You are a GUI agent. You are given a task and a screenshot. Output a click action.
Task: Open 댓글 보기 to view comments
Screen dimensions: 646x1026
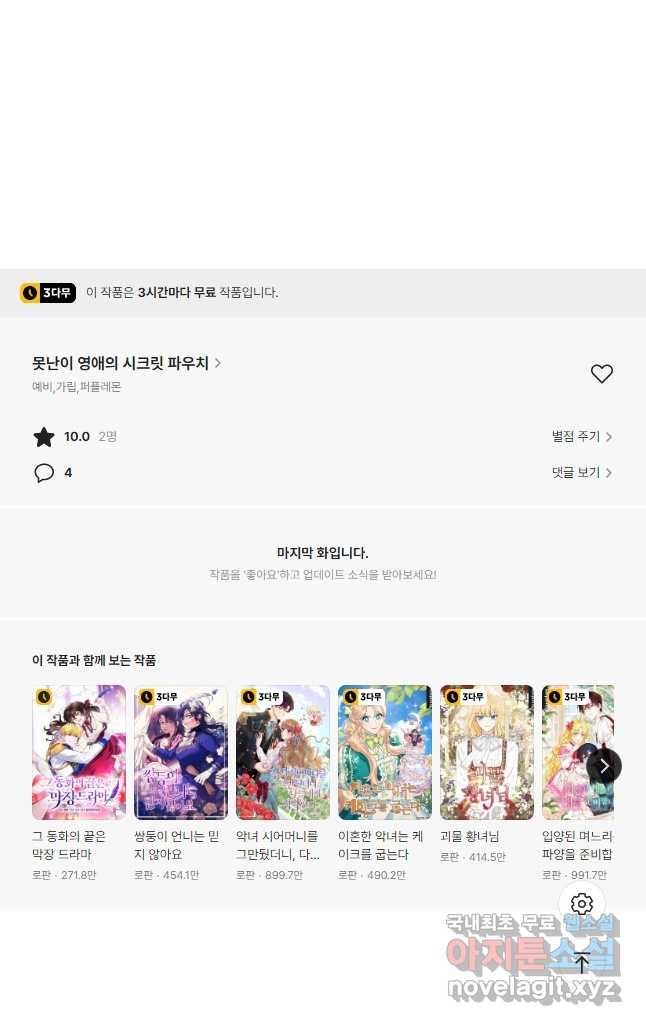(581, 473)
